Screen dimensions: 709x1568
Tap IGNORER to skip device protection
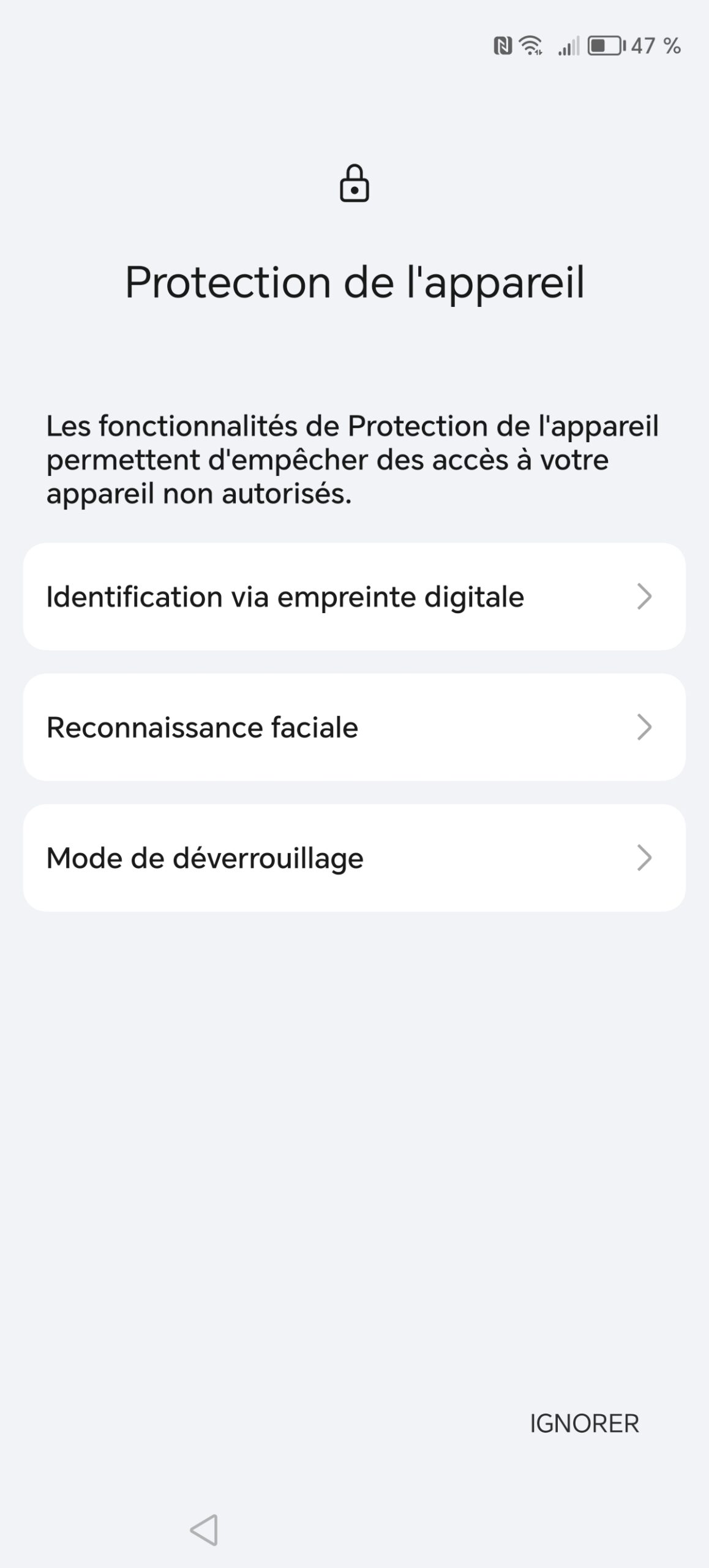[x=583, y=1423]
